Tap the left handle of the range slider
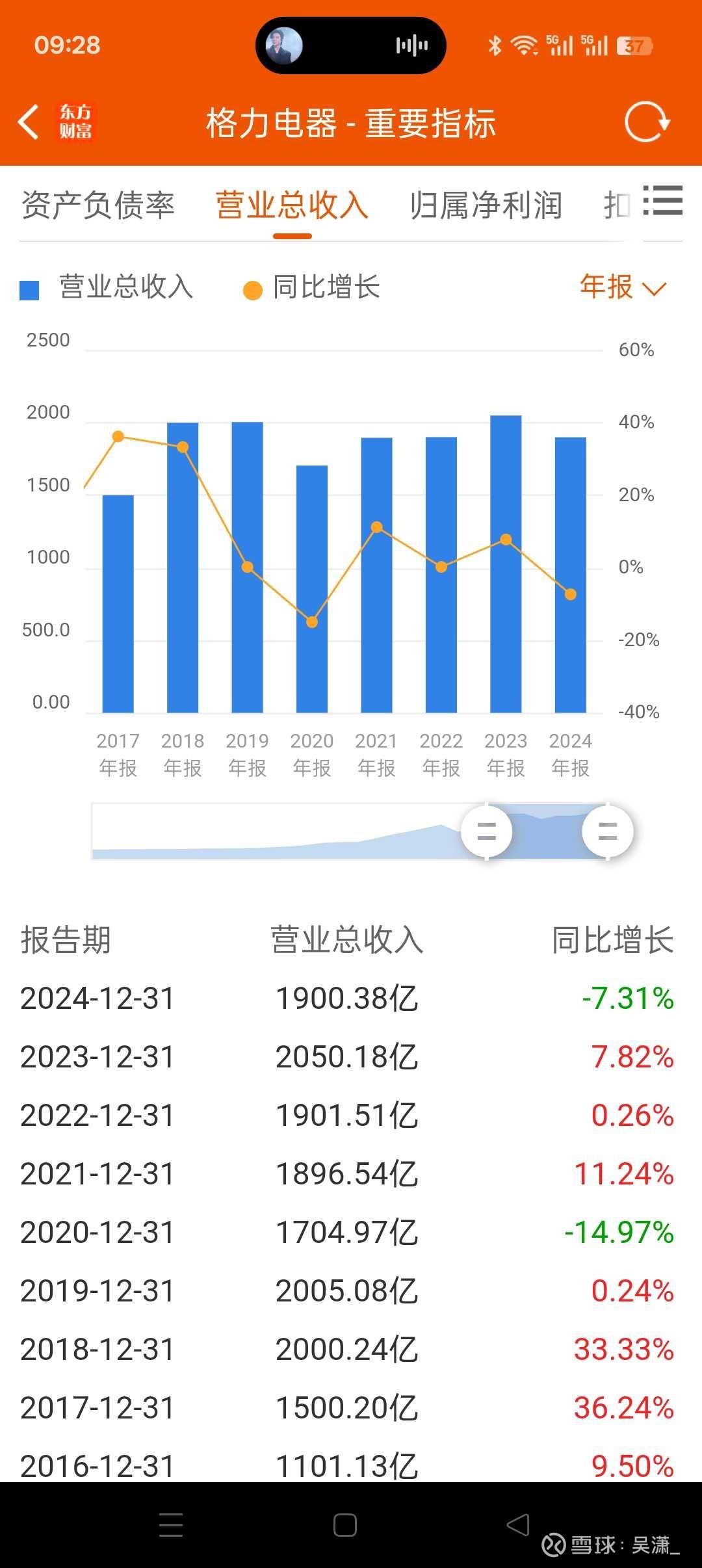The width and height of the screenshot is (702, 1568). (x=487, y=831)
